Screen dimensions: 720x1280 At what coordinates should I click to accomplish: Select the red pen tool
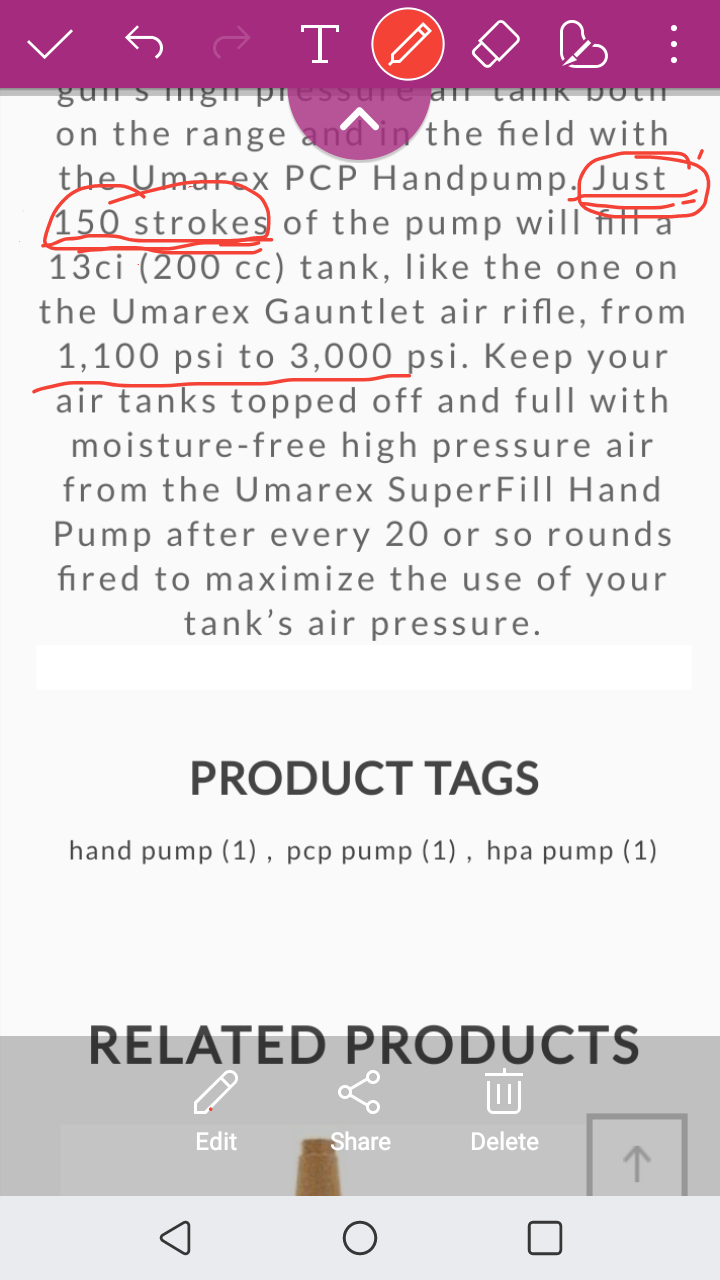click(407, 44)
